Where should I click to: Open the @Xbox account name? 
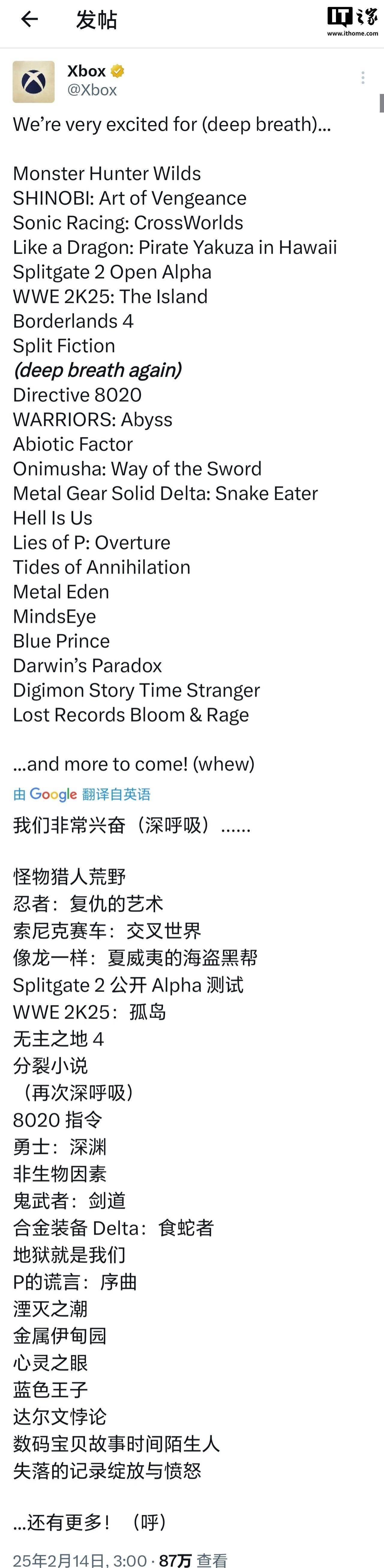[92, 90]
